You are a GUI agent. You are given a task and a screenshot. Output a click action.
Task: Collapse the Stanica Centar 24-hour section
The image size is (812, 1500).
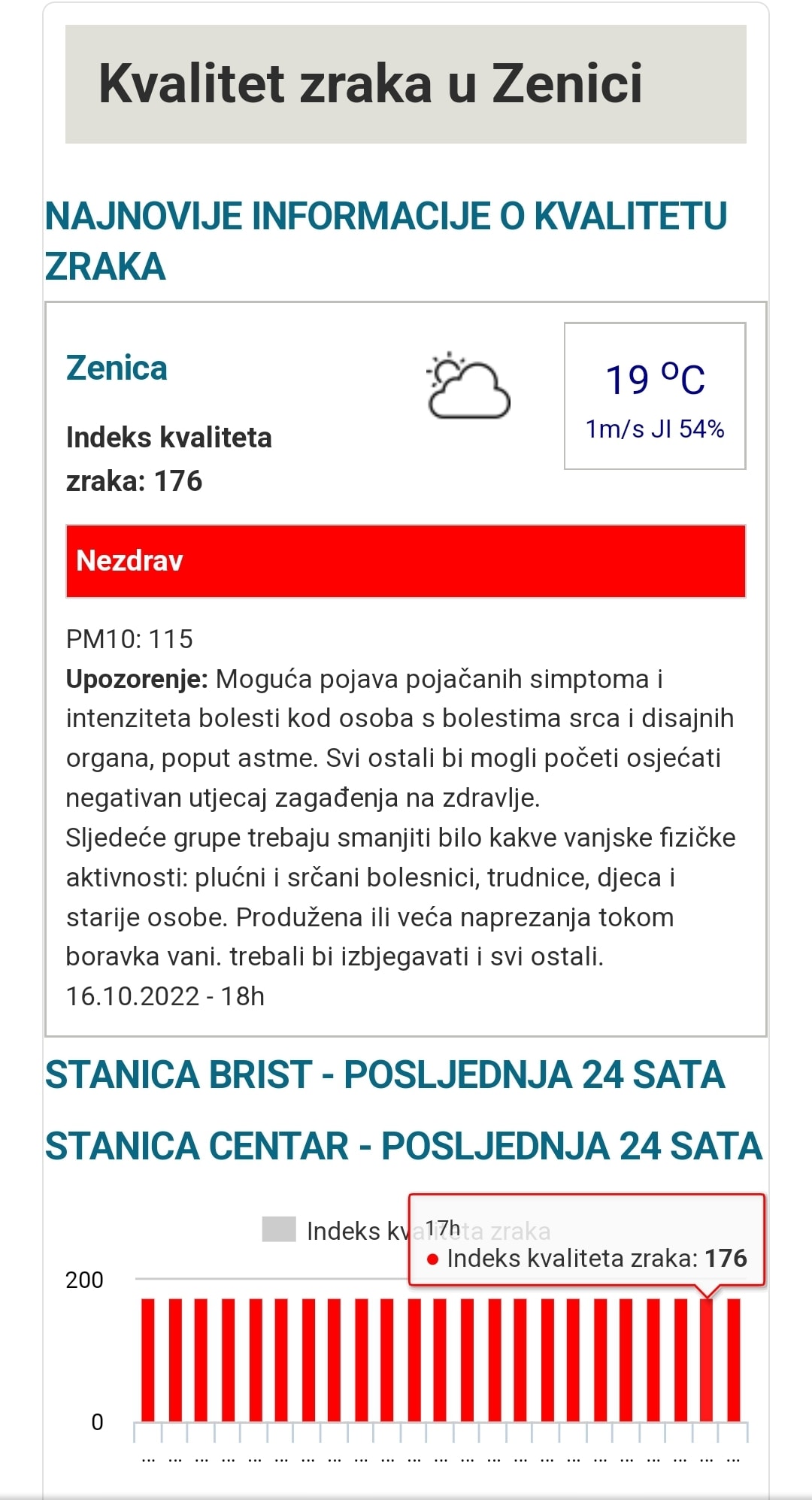pos(403,1147)
